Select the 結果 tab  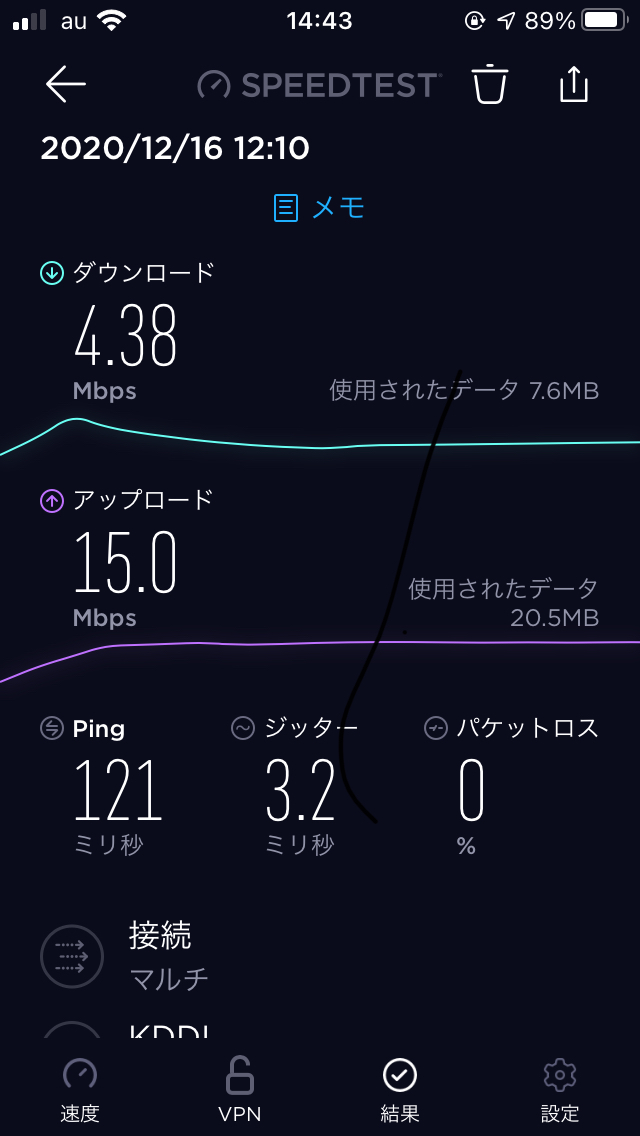[400, 1090]
